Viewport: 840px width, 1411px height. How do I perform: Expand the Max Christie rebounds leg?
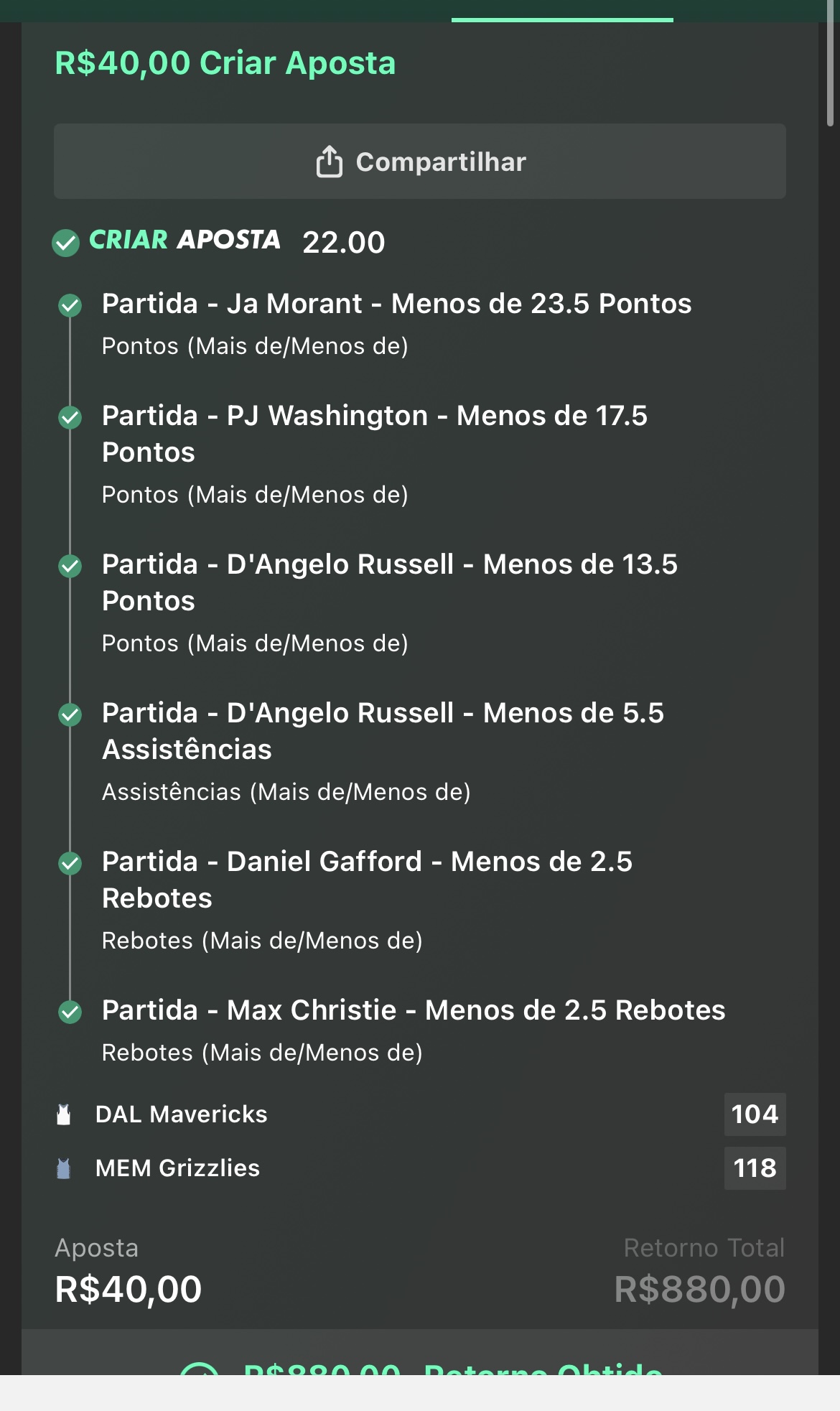[x=414, y=1010]
